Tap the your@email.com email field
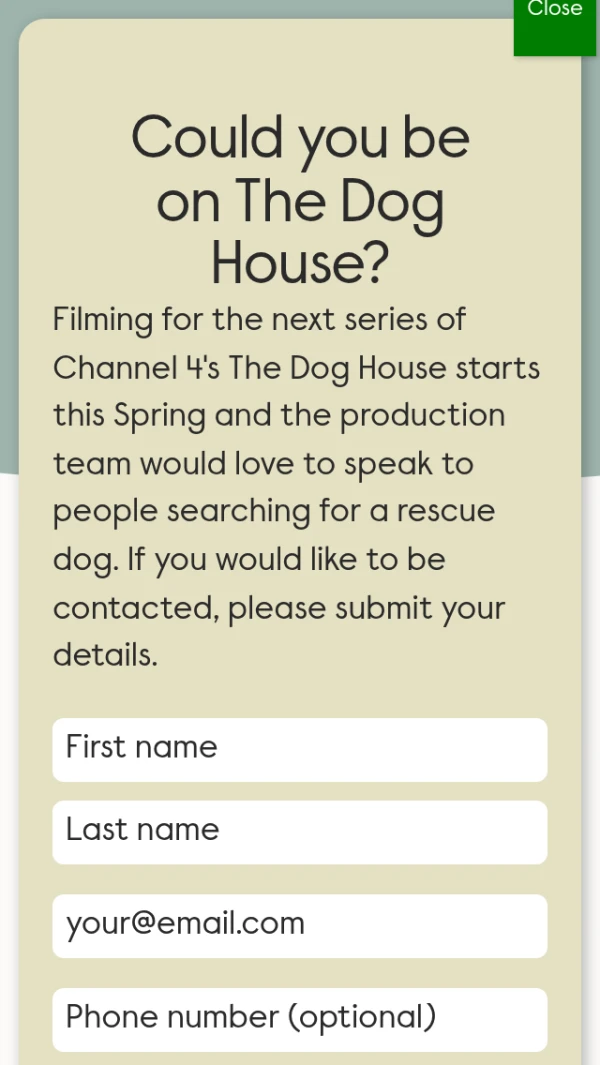 [299, 925]
